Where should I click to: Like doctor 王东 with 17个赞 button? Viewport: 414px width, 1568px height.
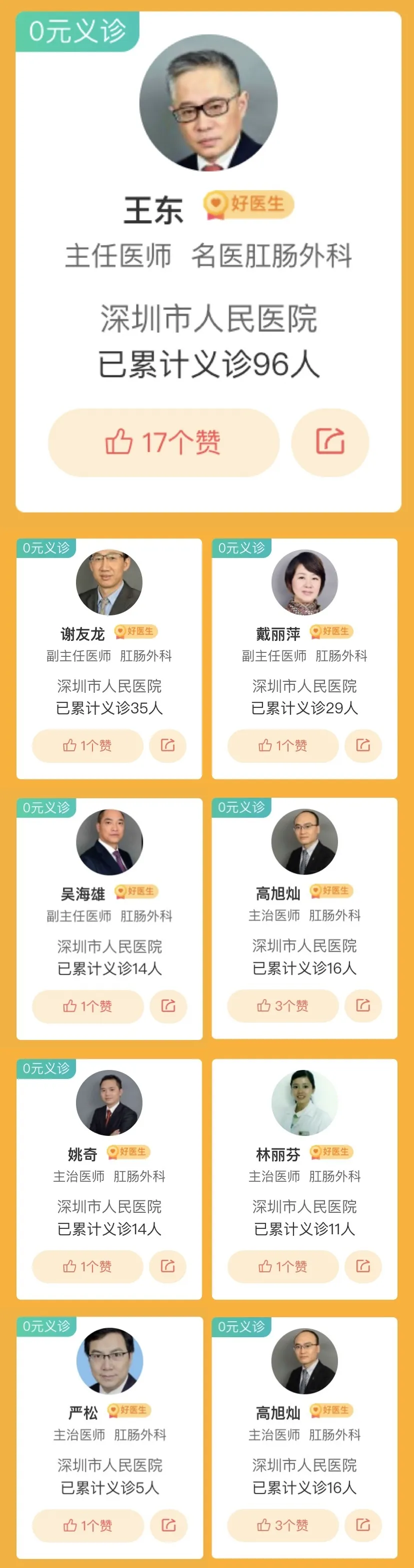click(163, 442)
